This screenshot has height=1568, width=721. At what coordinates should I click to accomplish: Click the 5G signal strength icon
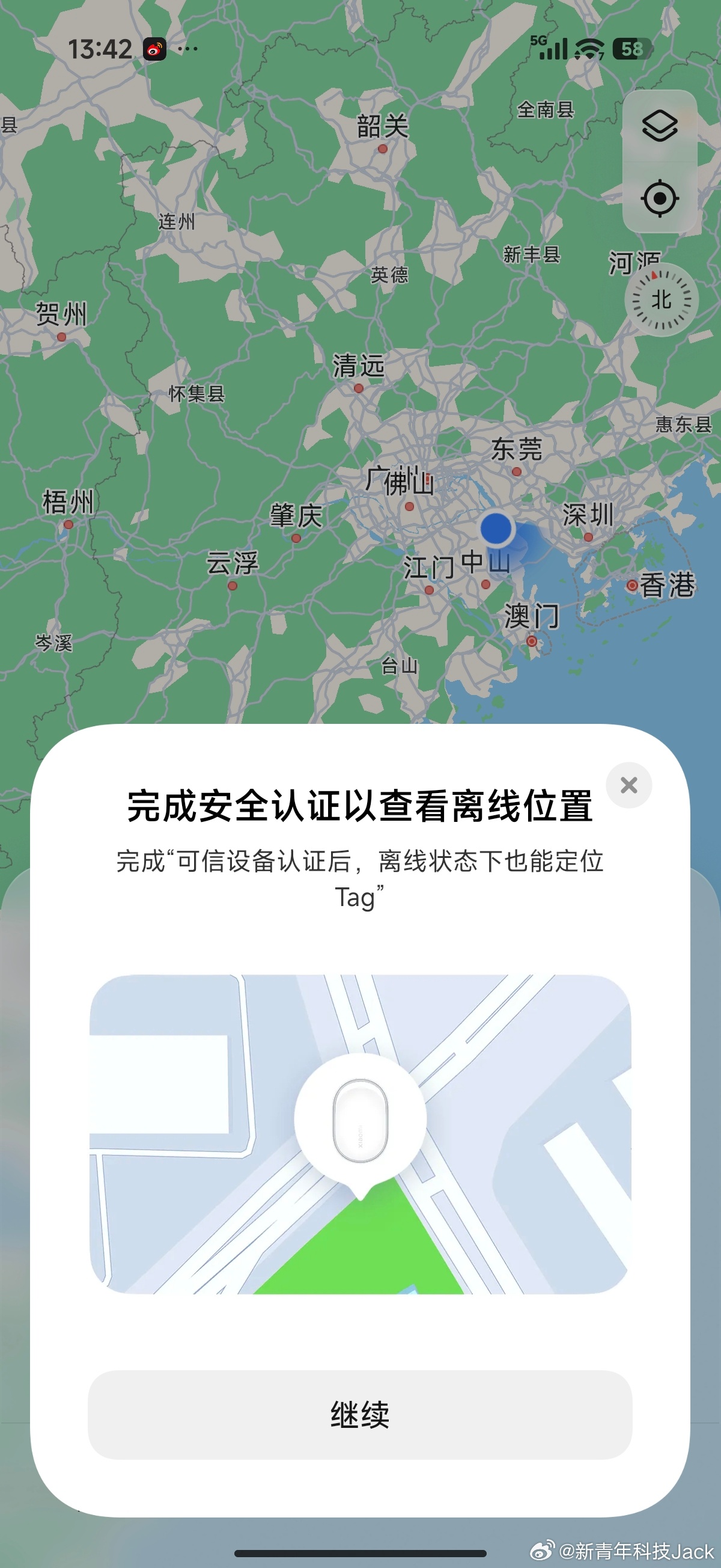[550, 50]
